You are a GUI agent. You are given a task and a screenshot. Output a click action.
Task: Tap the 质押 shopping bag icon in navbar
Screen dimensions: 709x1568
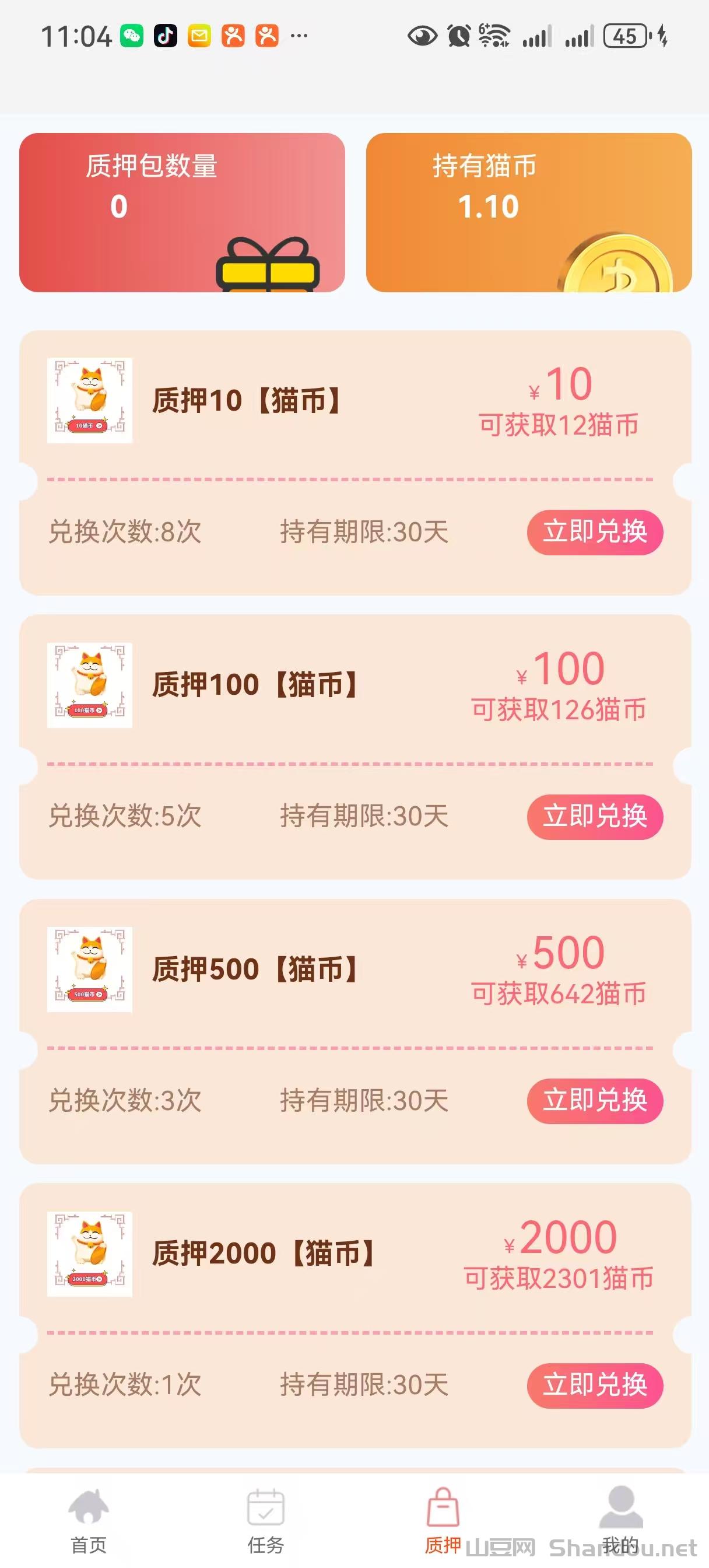[443, 1504]
